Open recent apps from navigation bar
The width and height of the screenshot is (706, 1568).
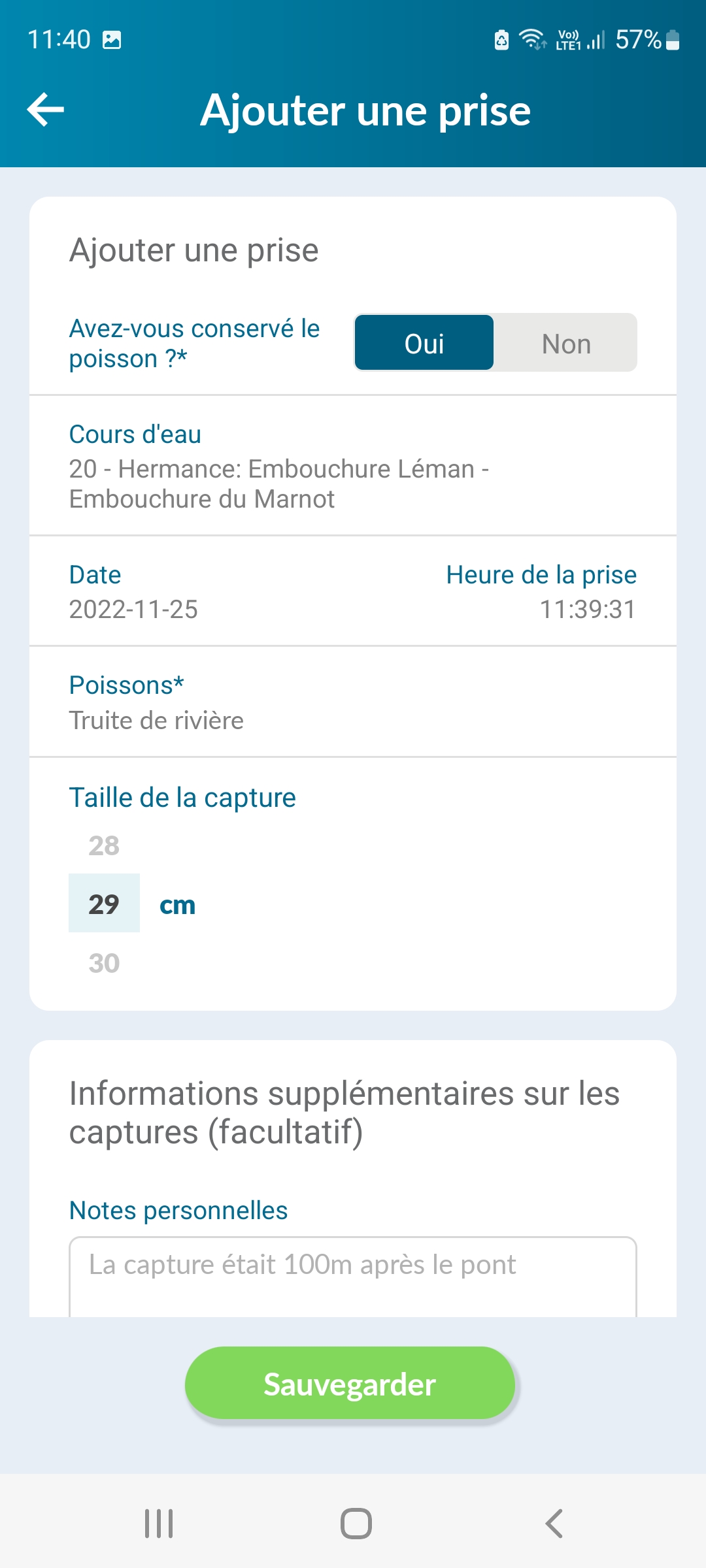pos(159,1524)
